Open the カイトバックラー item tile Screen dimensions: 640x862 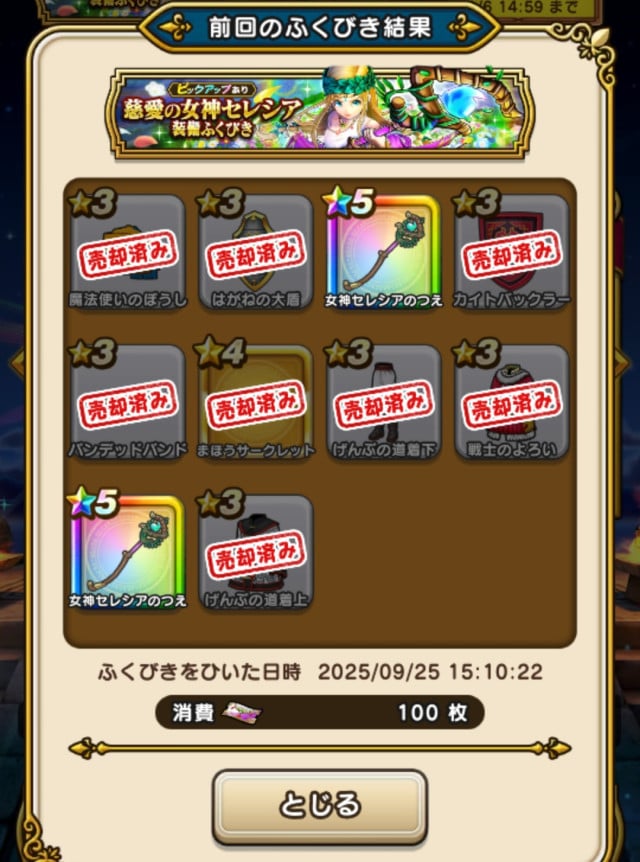(511, 251)
